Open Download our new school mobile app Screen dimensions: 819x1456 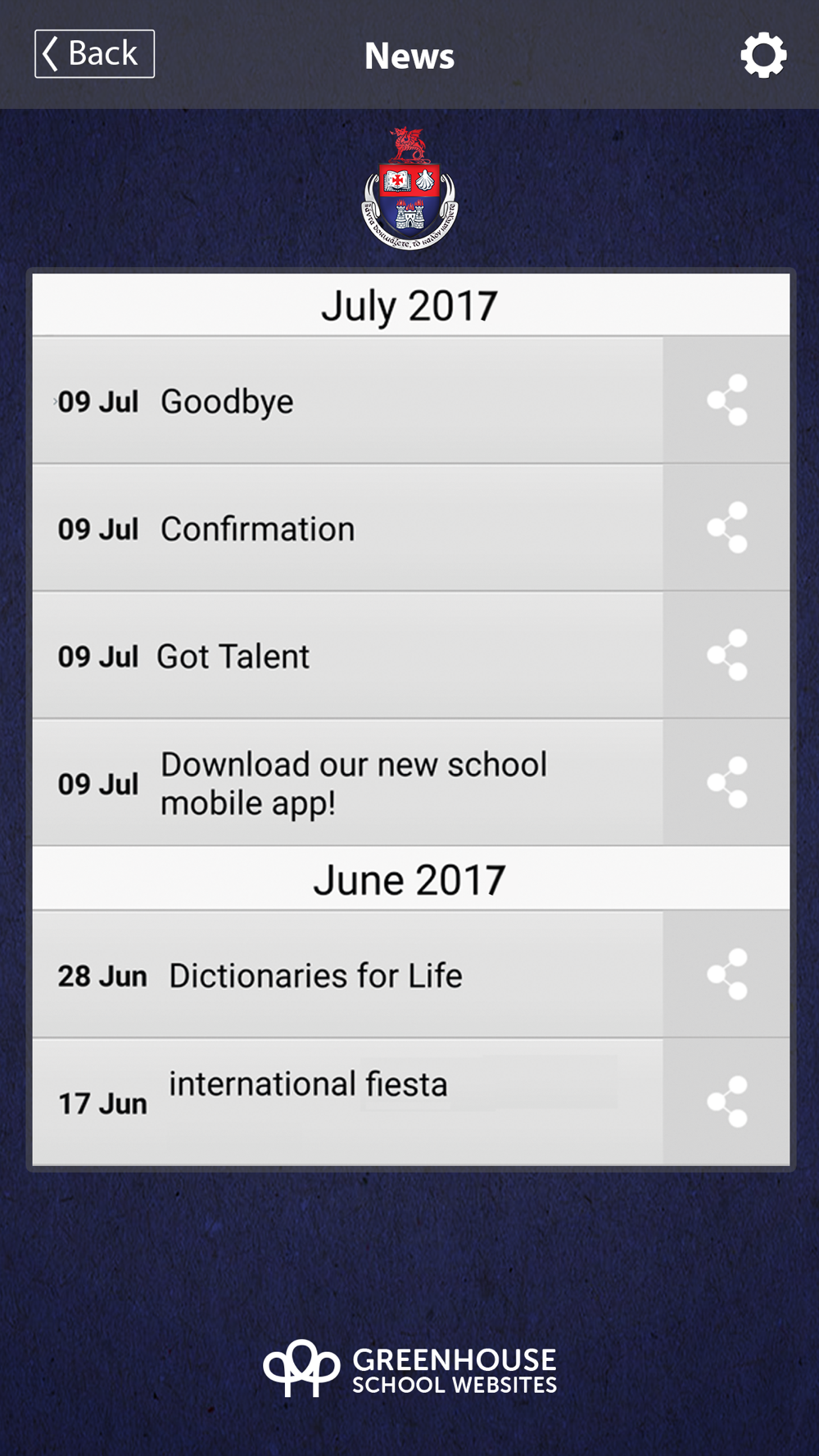pyautogui.click(x=348, y=783)
